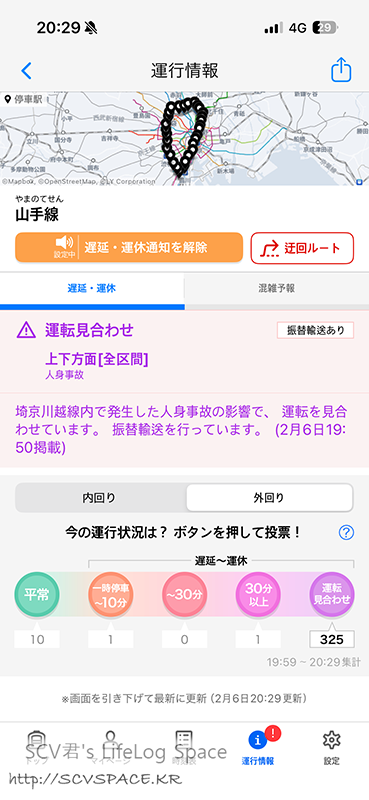The image size is (369, 800).
Task: Go back using the top-left arrow
Action: pos(26,71)
